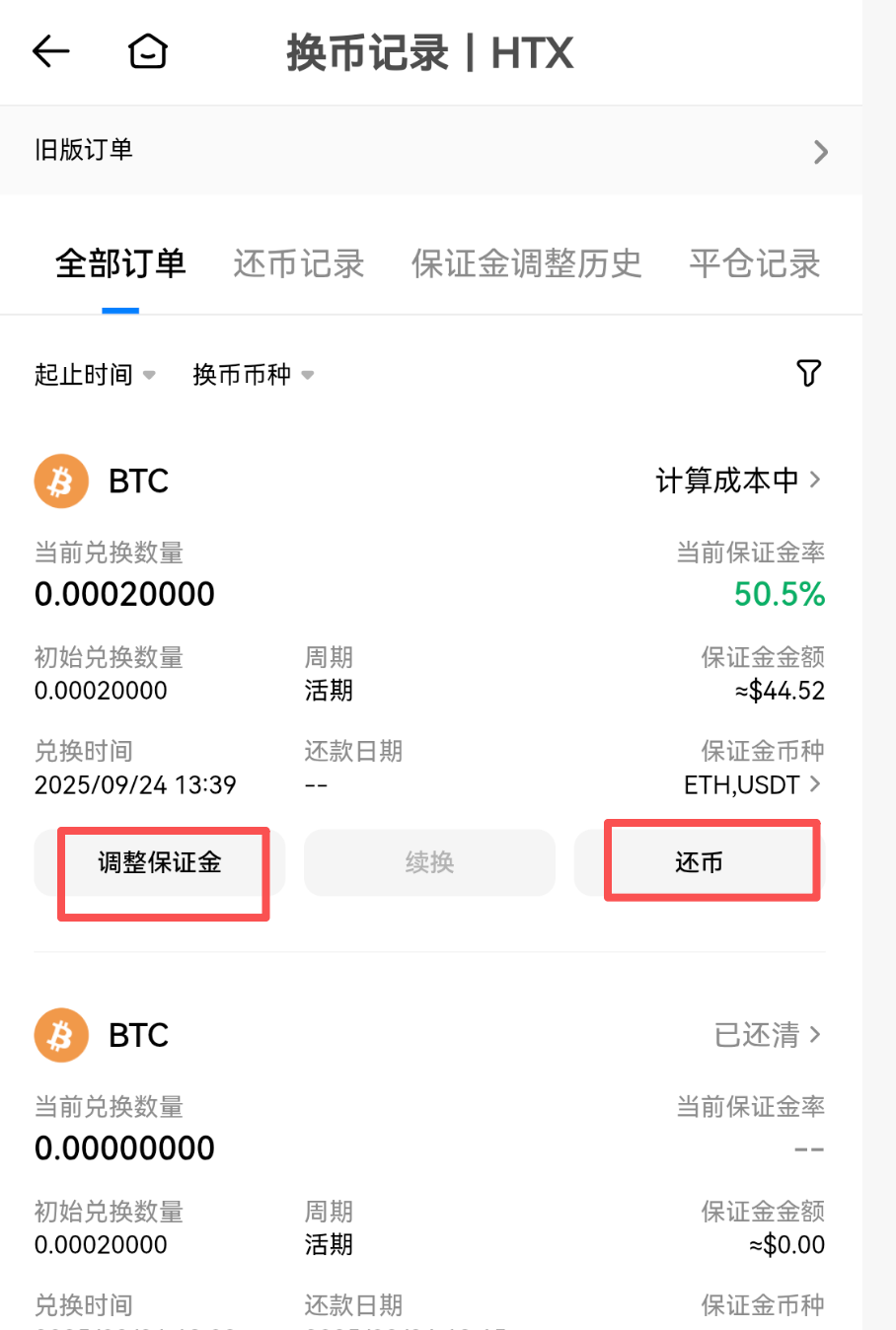The height and width of the screenshot is (1330, 896).
Task: Open the 保证金调整历史 tab
Action: click(x=526, y=264)
